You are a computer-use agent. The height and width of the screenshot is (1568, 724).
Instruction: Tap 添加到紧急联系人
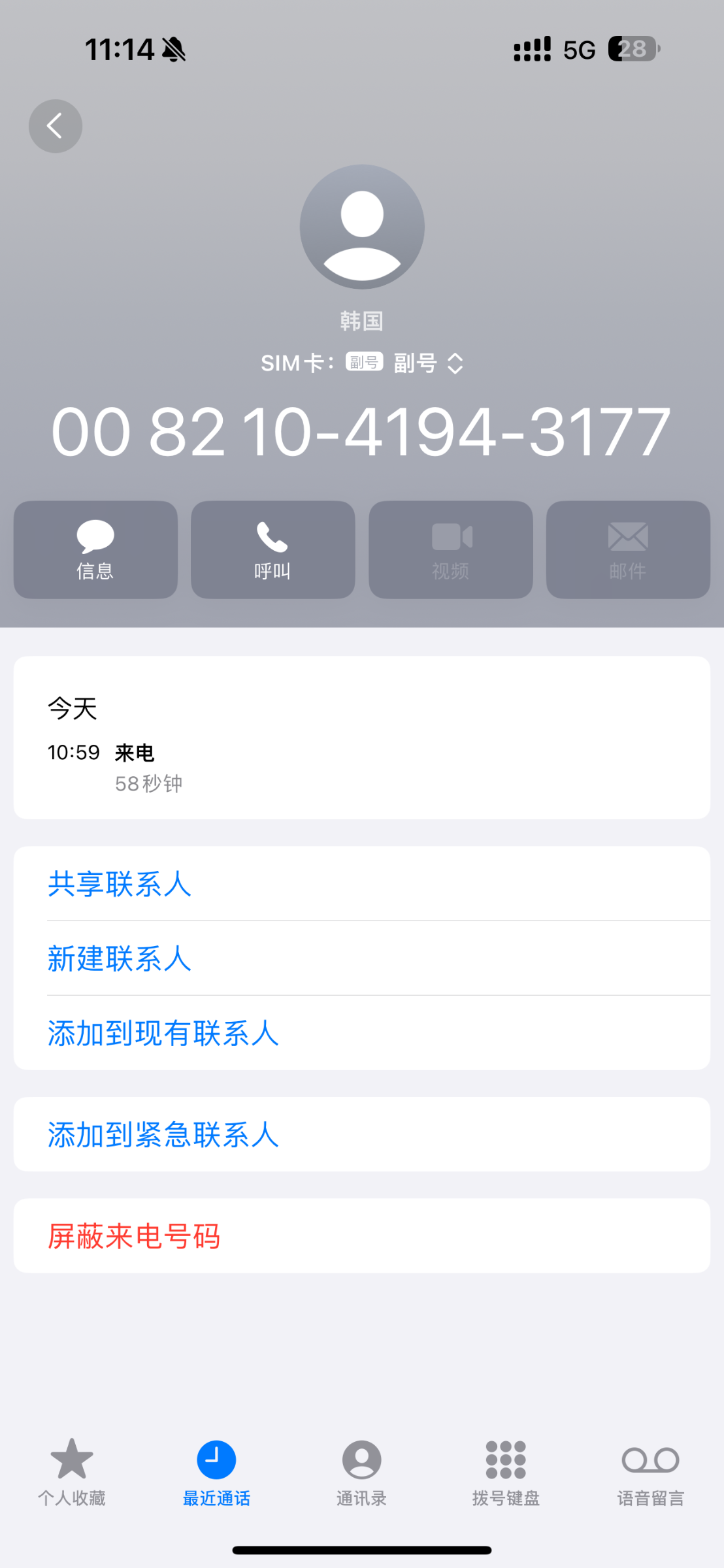(x=163, y=1135)
